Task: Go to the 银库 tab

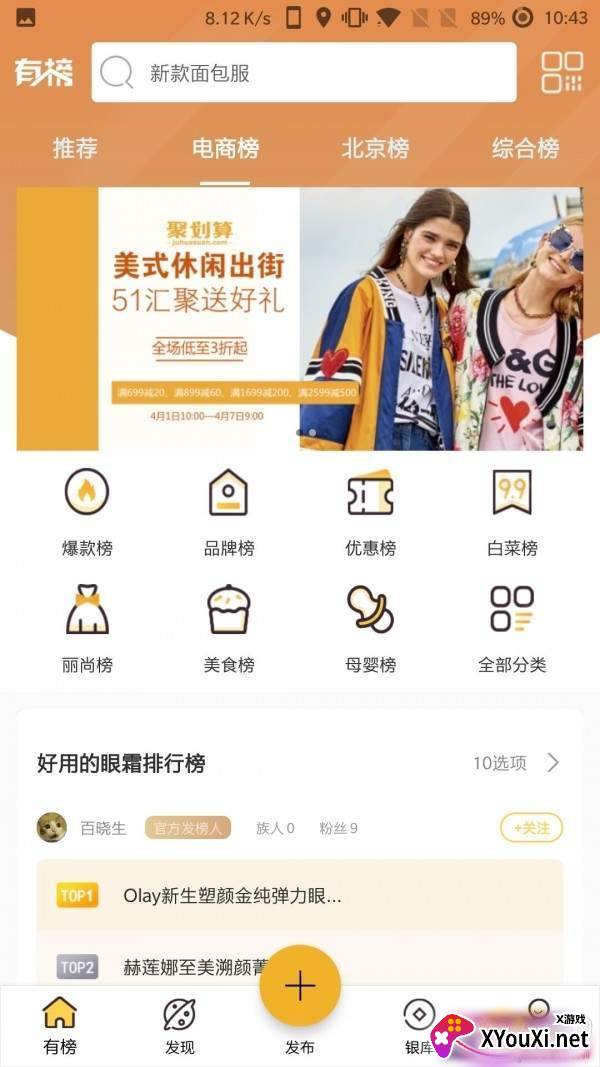Action: tap(419, 1026)
